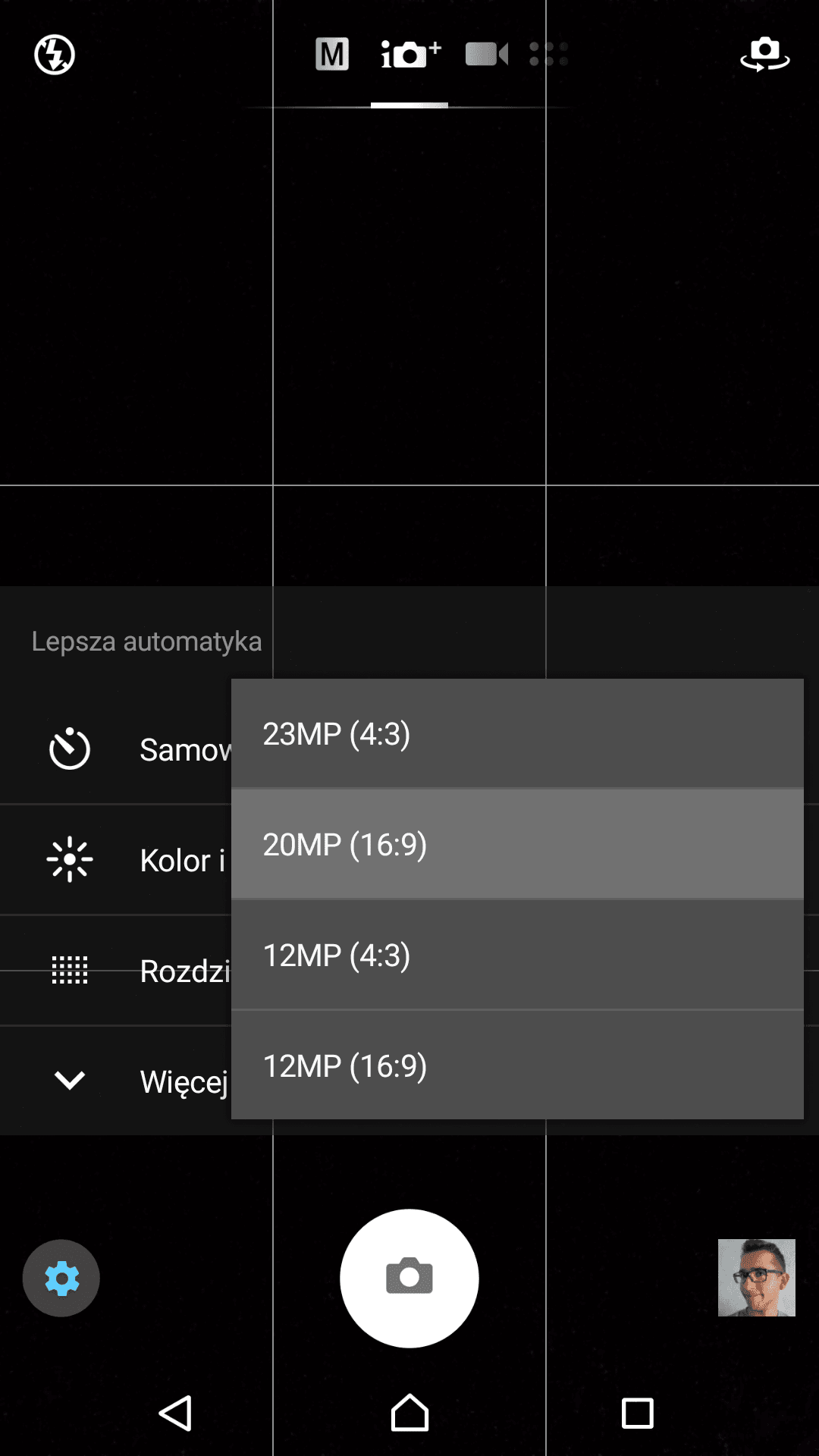Open the camera apps grid

point(548,55)
